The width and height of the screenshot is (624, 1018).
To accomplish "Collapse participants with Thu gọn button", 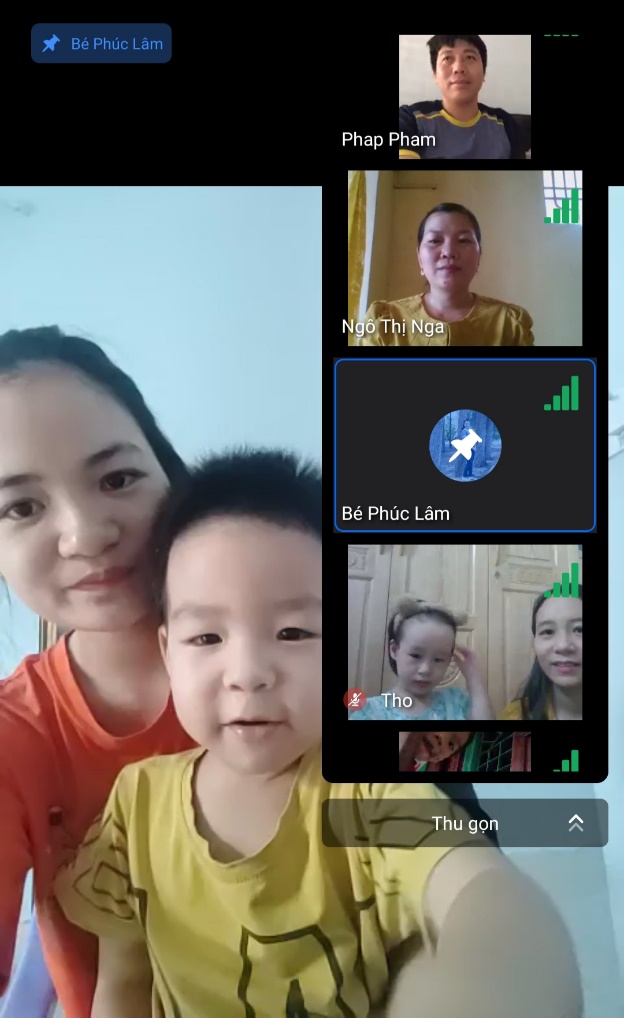I will coord(465,823).
